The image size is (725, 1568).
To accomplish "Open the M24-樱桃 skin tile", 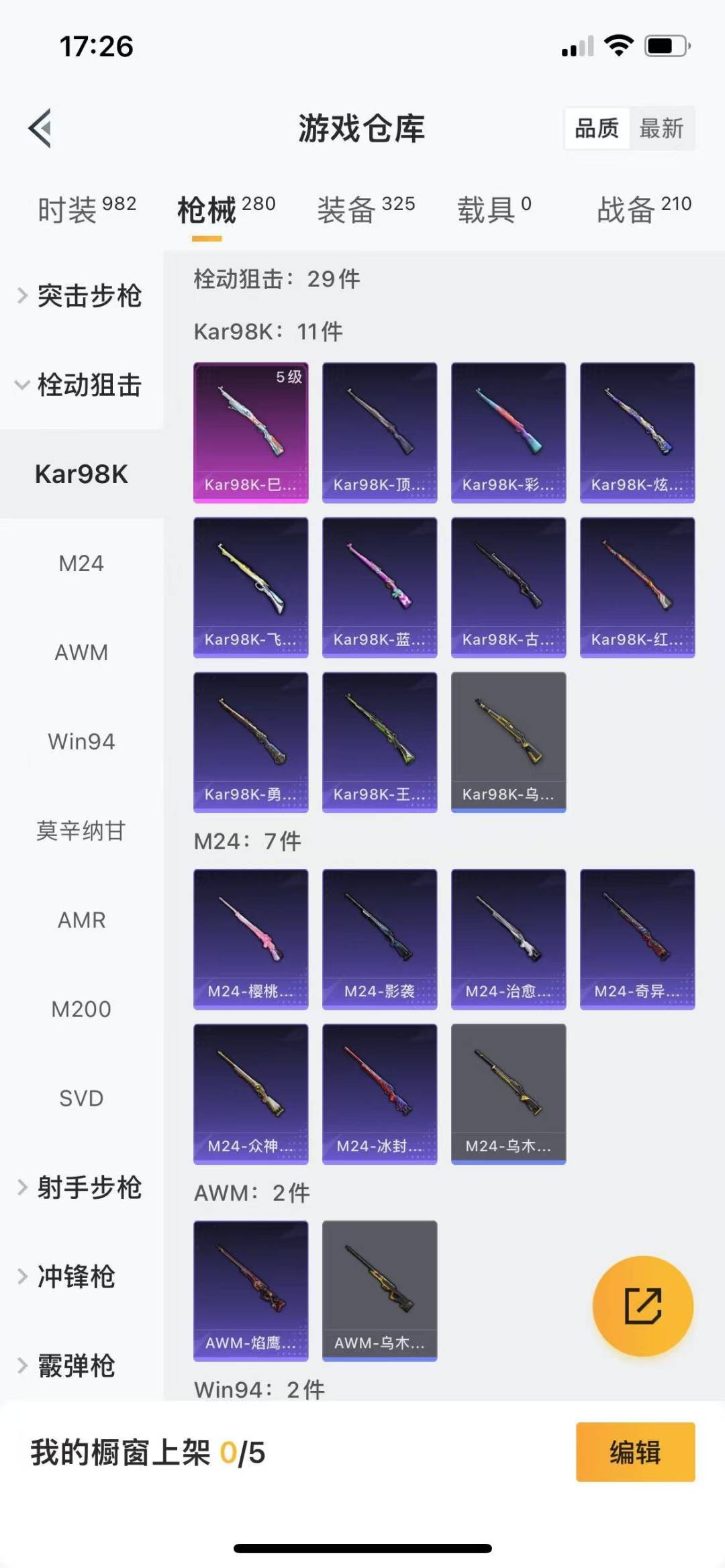I will click(251, 939).
